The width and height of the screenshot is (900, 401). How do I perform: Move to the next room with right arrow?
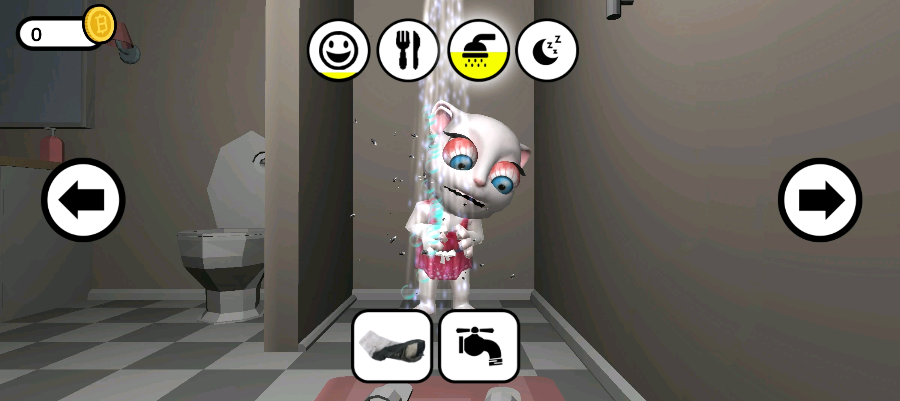click(819, 200)
